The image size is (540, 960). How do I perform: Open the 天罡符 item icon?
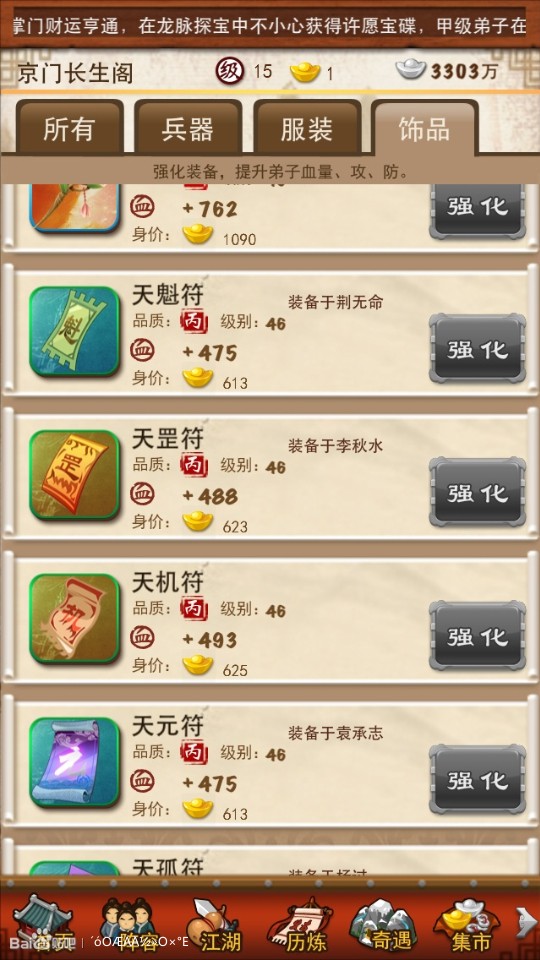point(75,475)
